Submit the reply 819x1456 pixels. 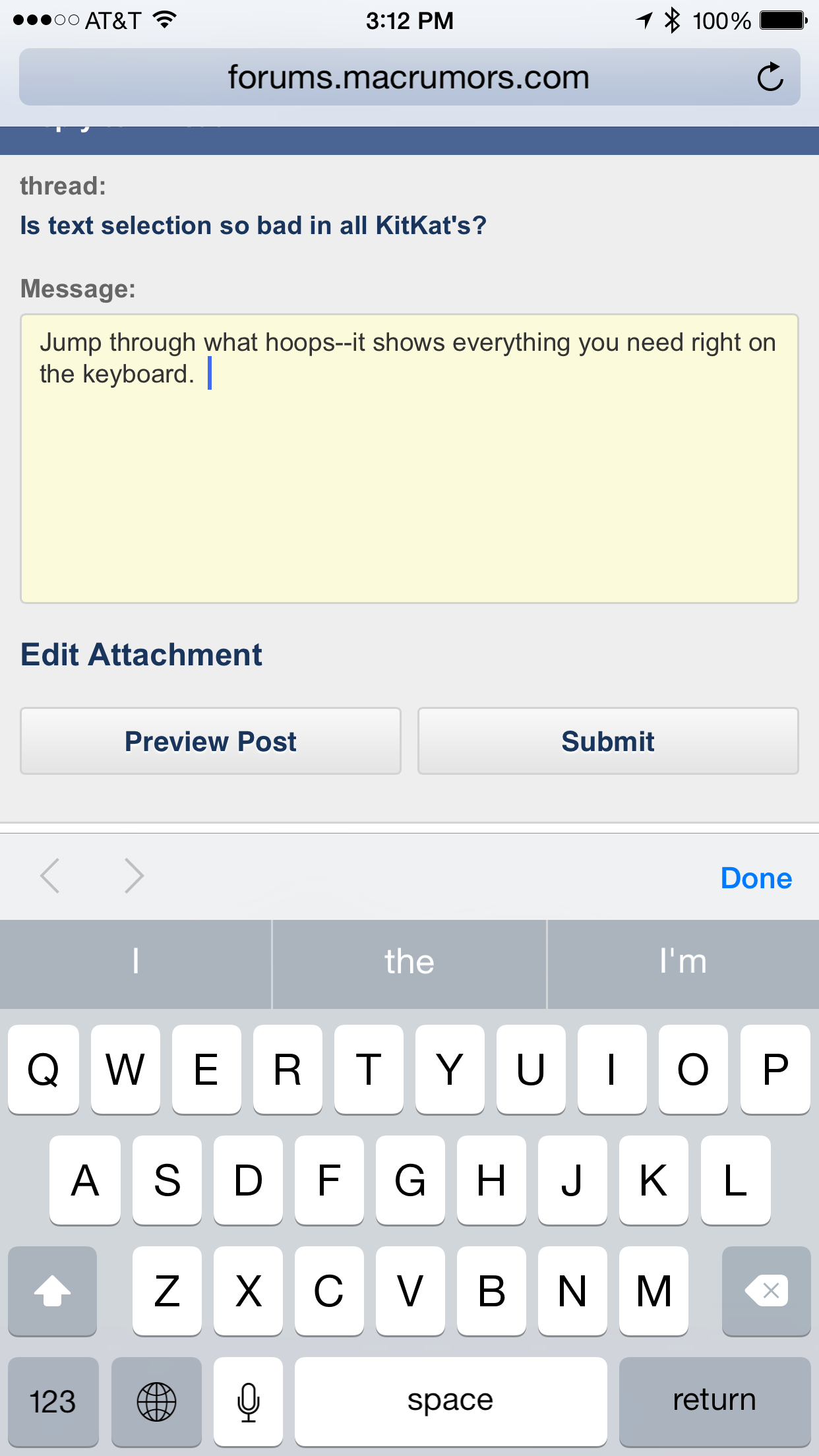[x=608, y=741]
